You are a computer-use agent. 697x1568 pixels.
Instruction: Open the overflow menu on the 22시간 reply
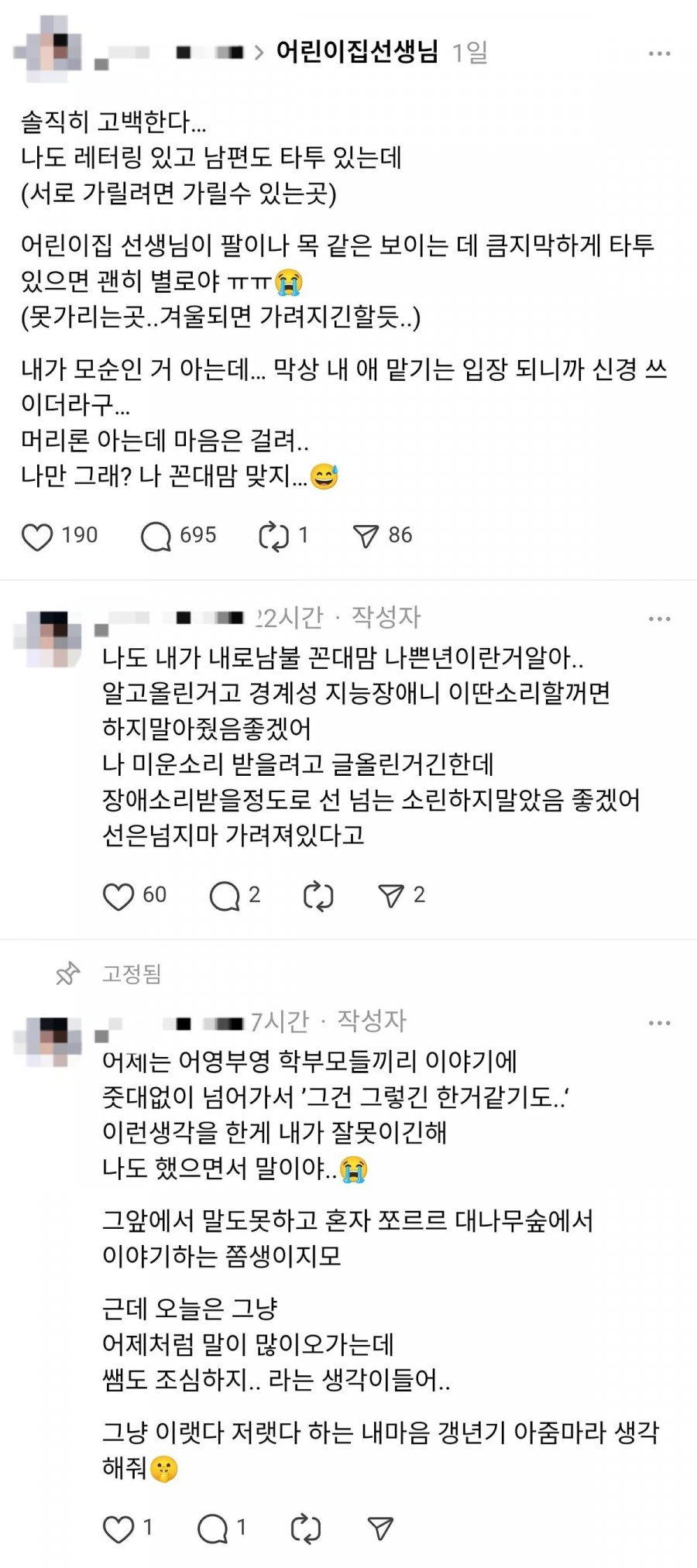pyautogui.click(x=659, y=619)
